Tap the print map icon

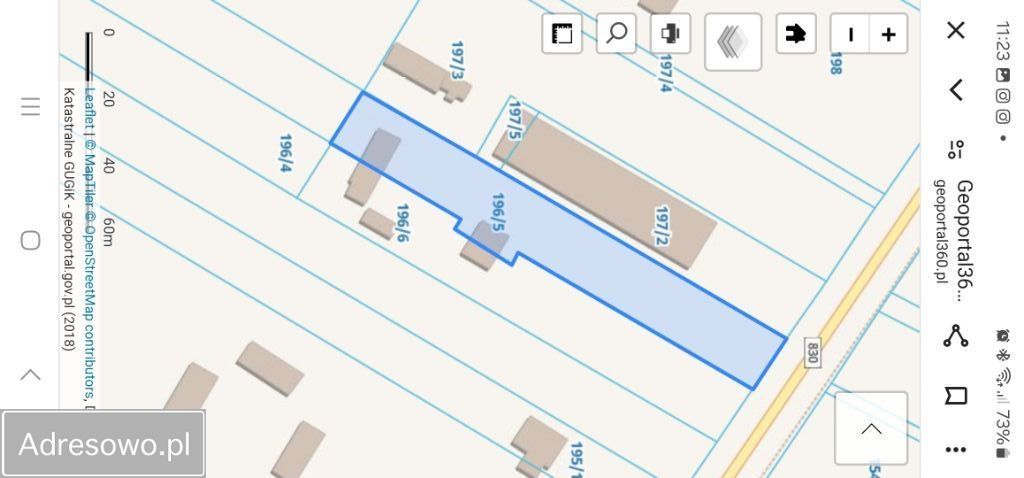[670, 34]
